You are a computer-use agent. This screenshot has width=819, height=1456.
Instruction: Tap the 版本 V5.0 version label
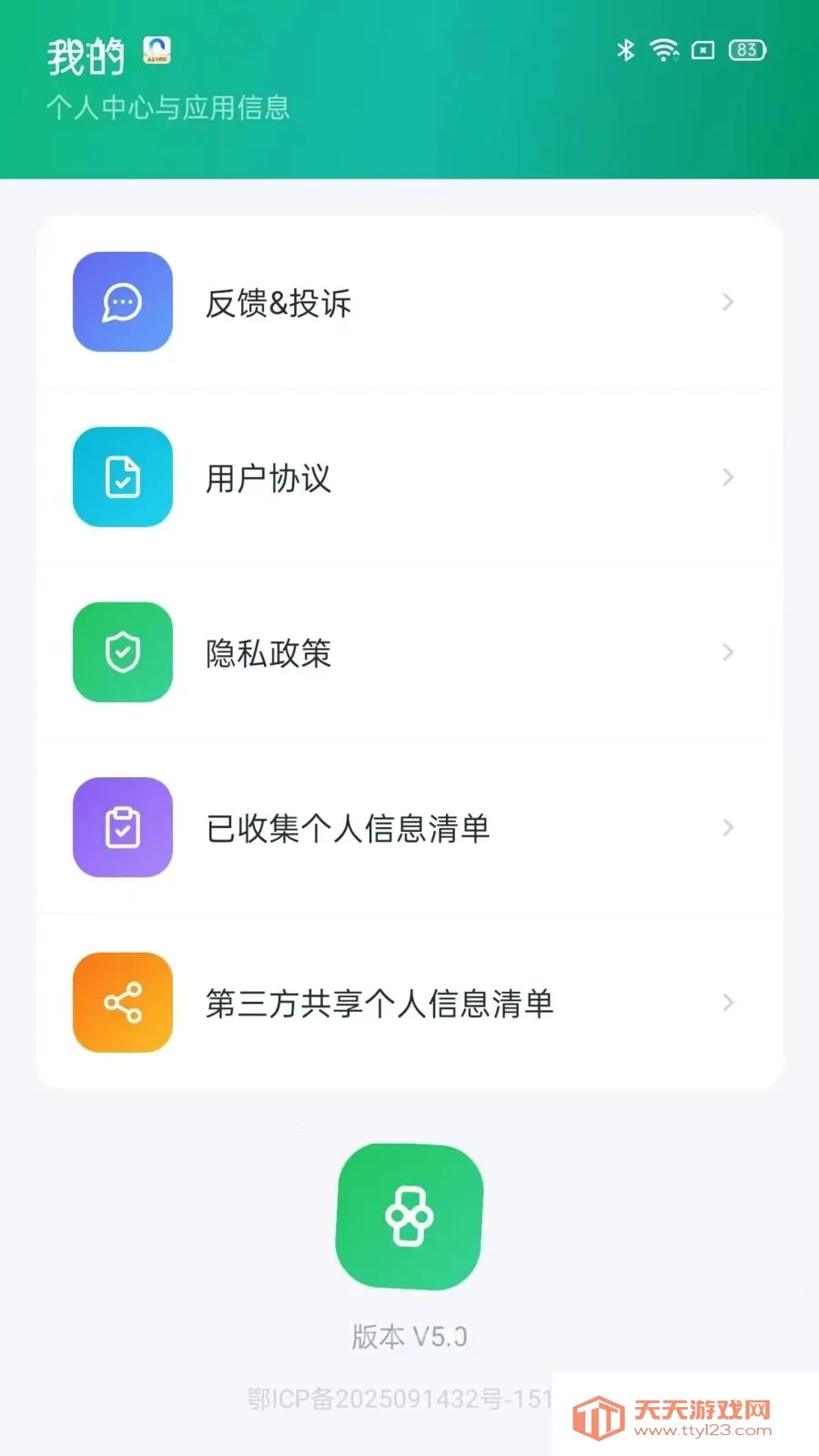pyautogui.click(x=408, y=1334)
